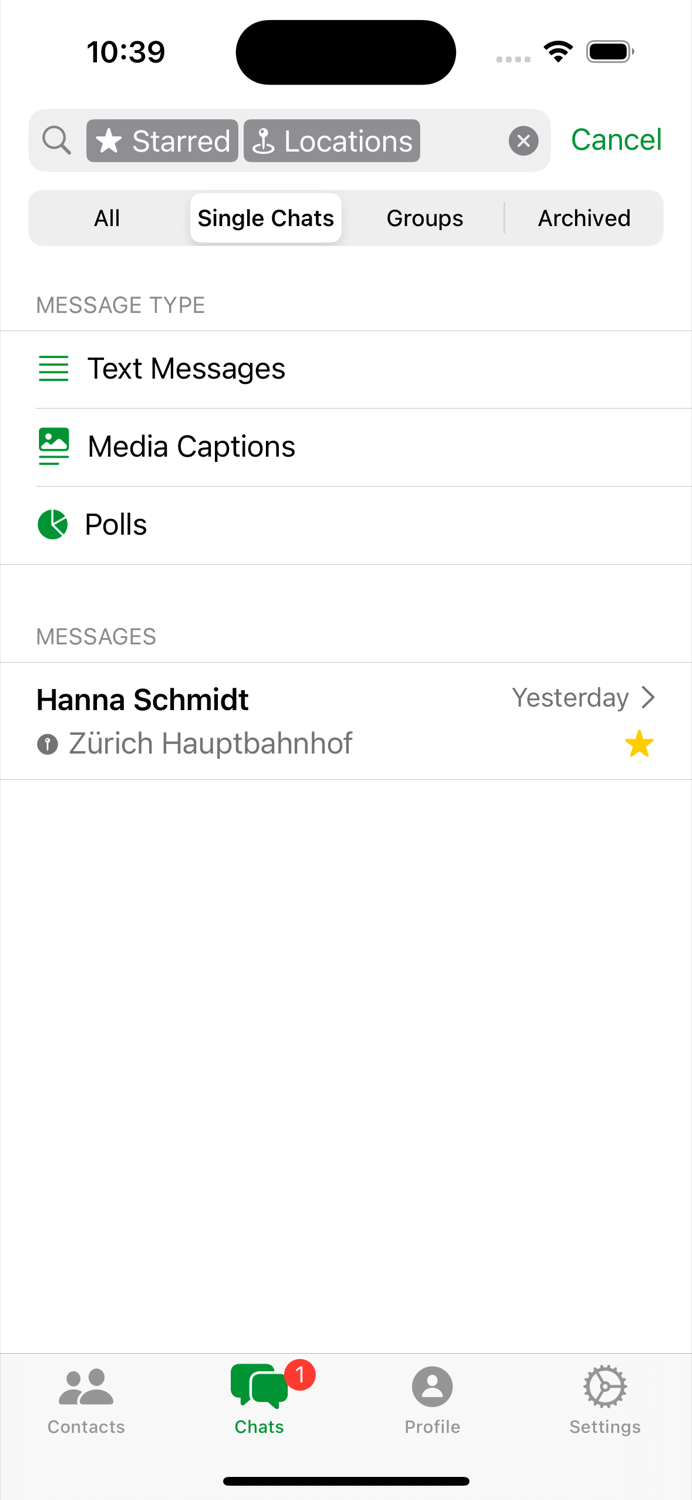The height and width of the screenshot is (1500, 692).
Task: Show Archived chats results
Action: (584, 218)
